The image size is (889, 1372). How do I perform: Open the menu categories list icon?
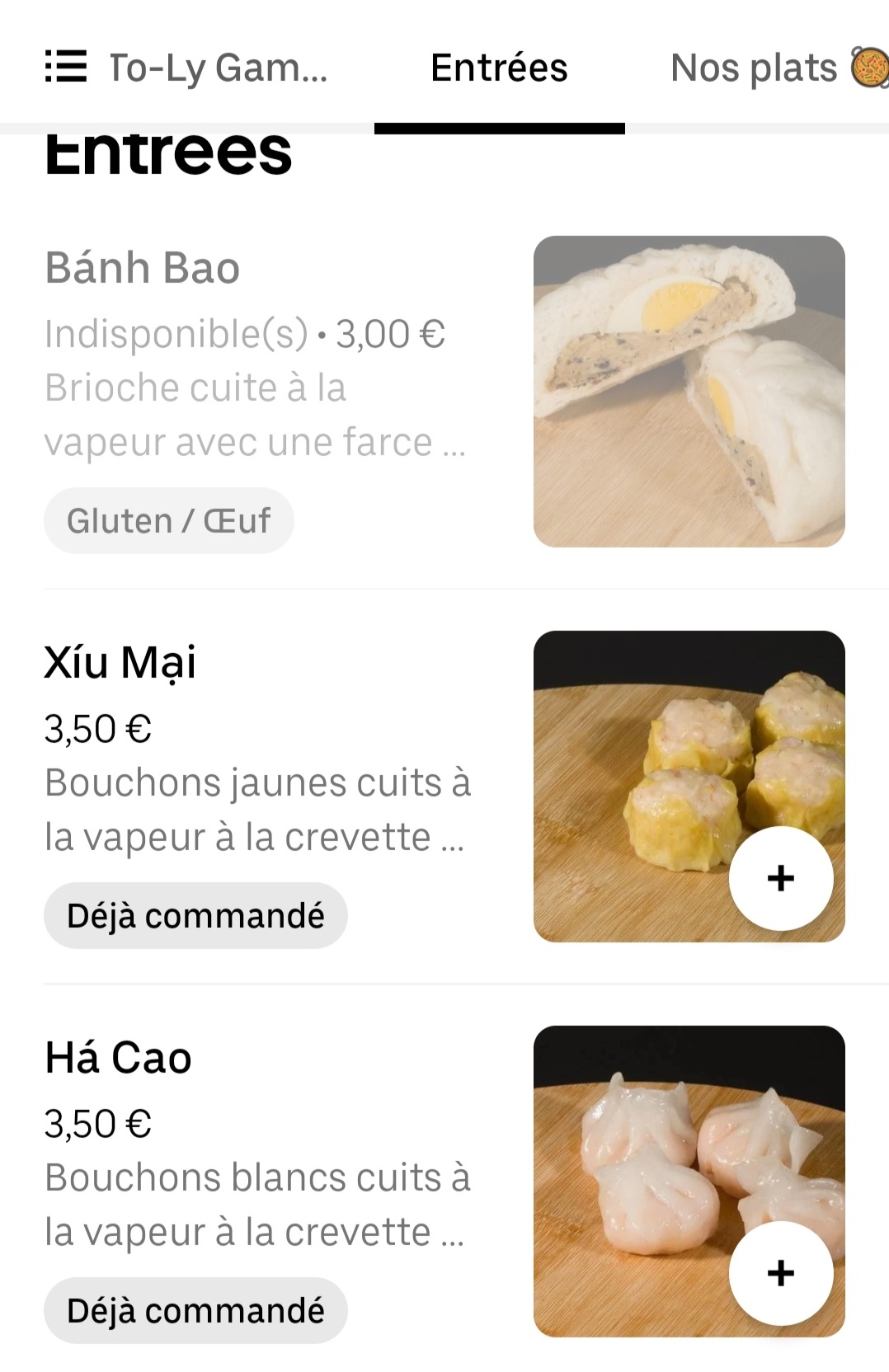point(66,67)
